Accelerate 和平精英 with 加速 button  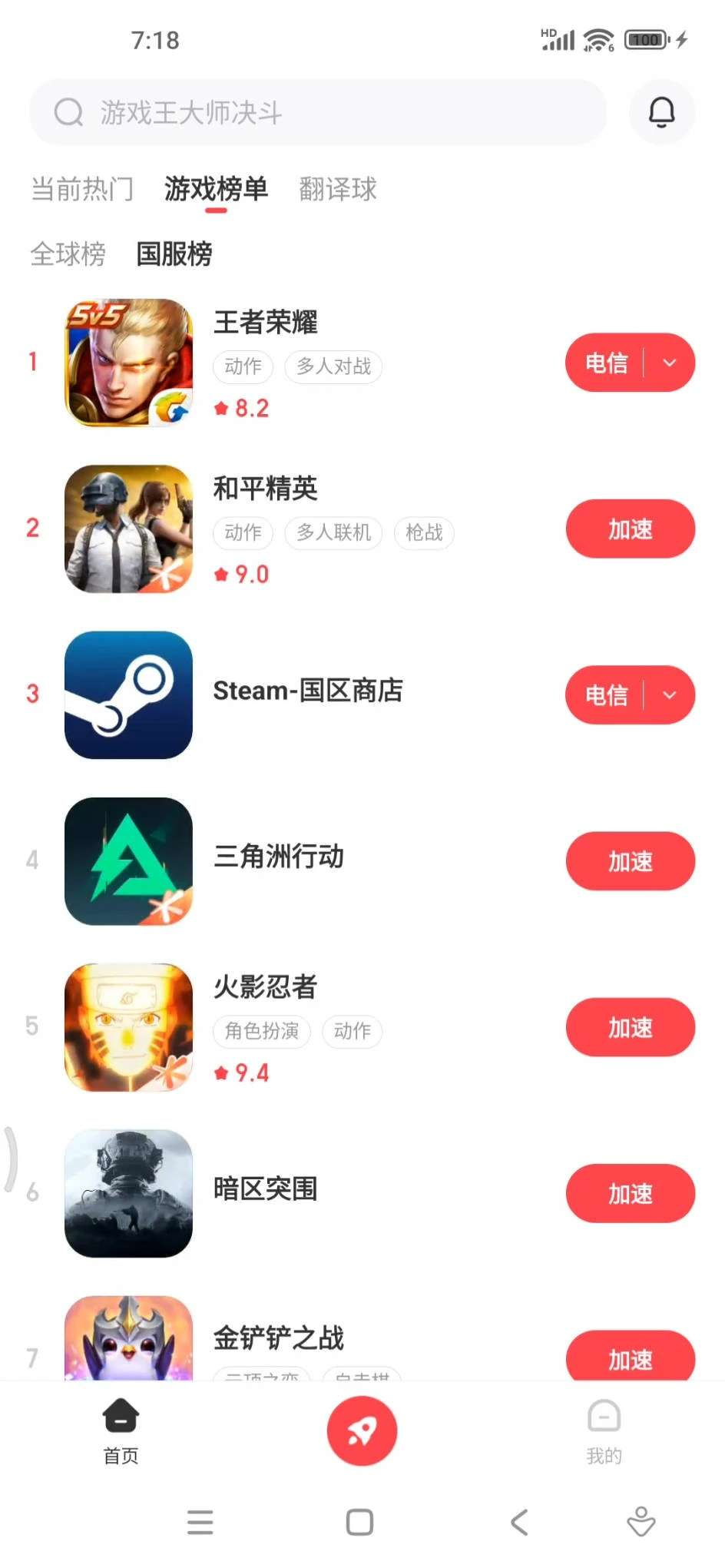click(x=631, y=529)
